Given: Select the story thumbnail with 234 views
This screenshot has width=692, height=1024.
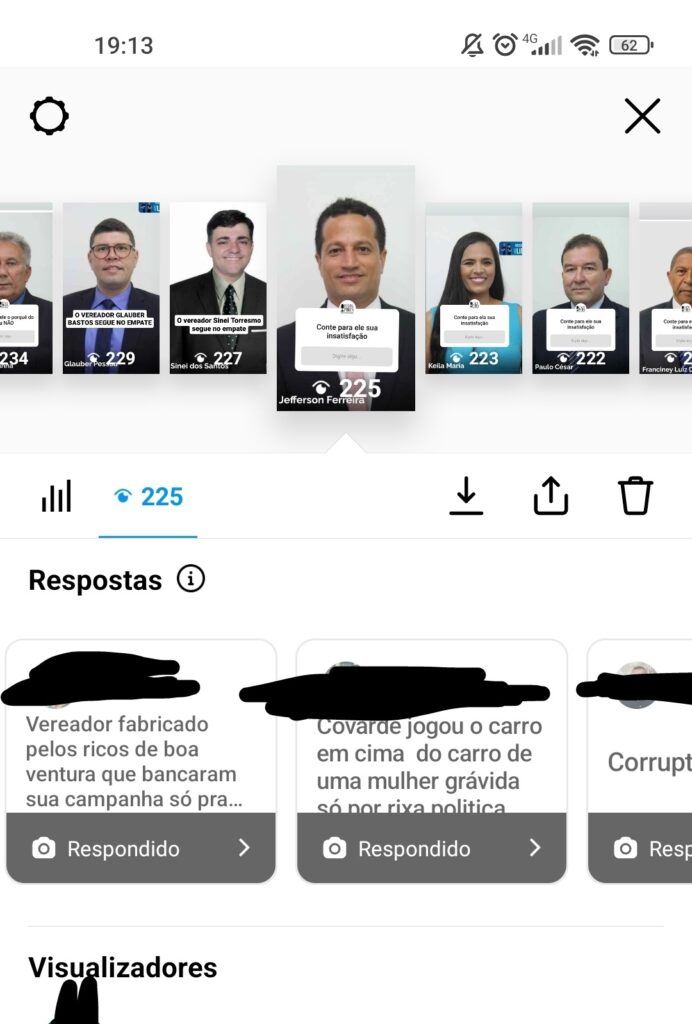Looking at the screenshot, I should (x=25, y=288).
